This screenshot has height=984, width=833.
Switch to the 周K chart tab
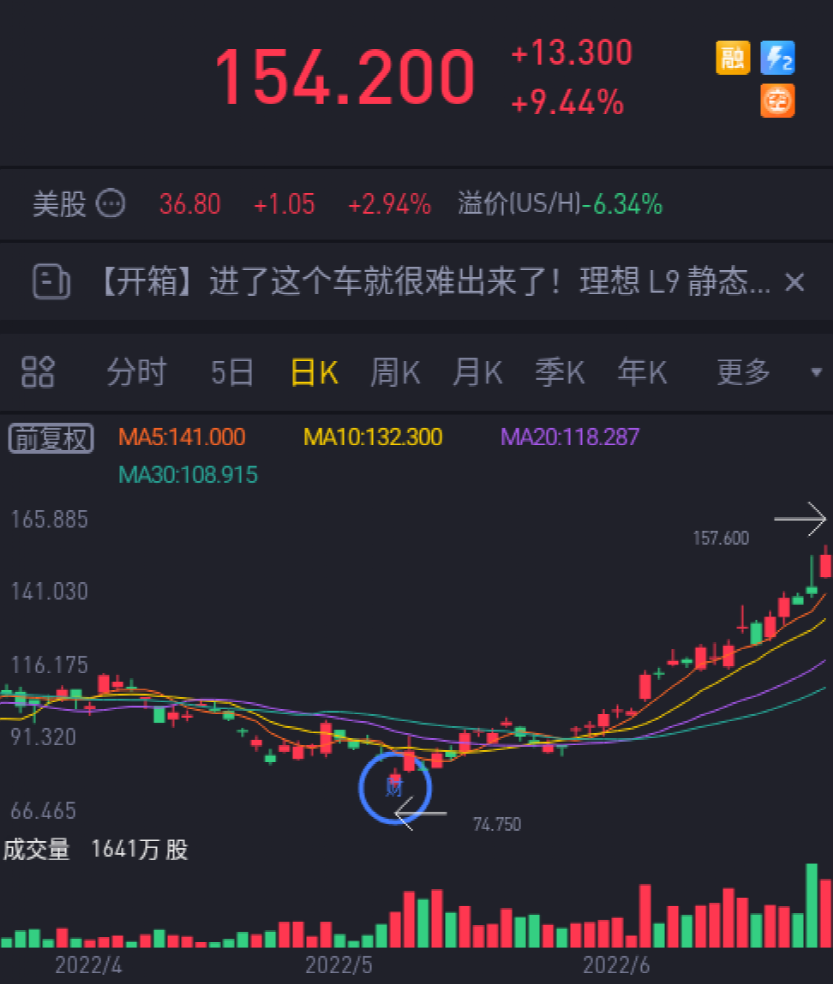coord(395,373)
